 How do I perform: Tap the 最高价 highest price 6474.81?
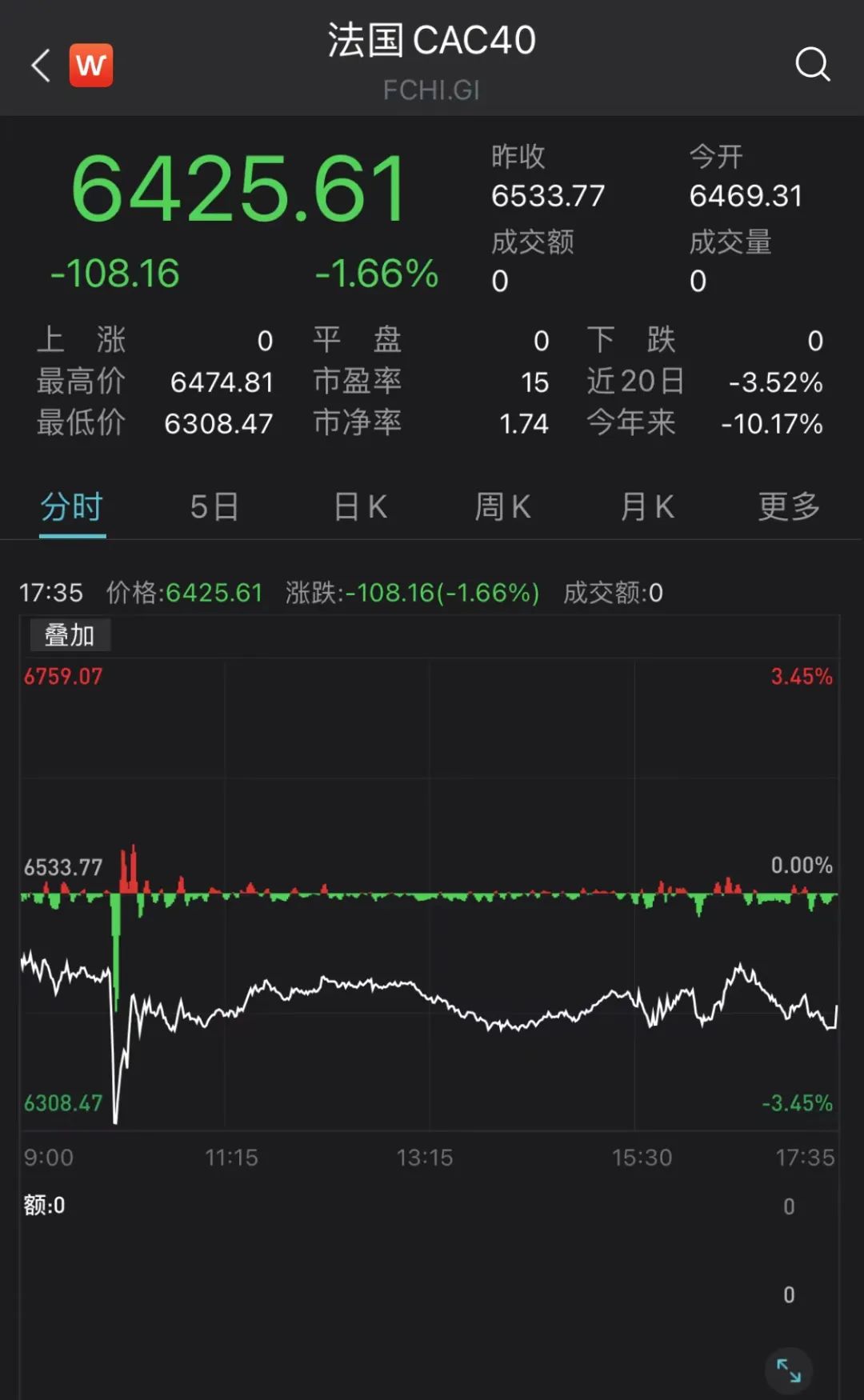223,382
